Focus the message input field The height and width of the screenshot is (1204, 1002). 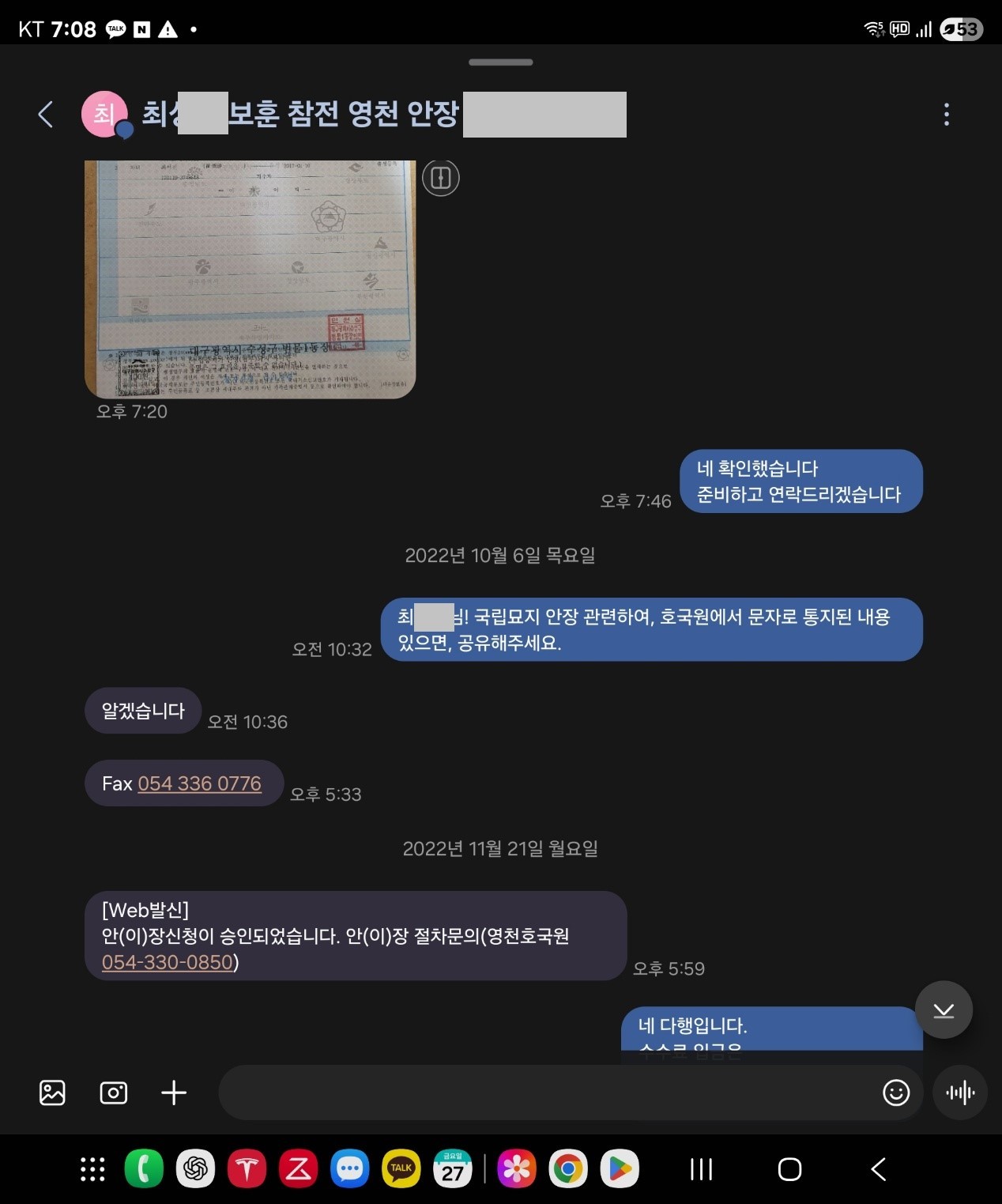coord(545,1093)
